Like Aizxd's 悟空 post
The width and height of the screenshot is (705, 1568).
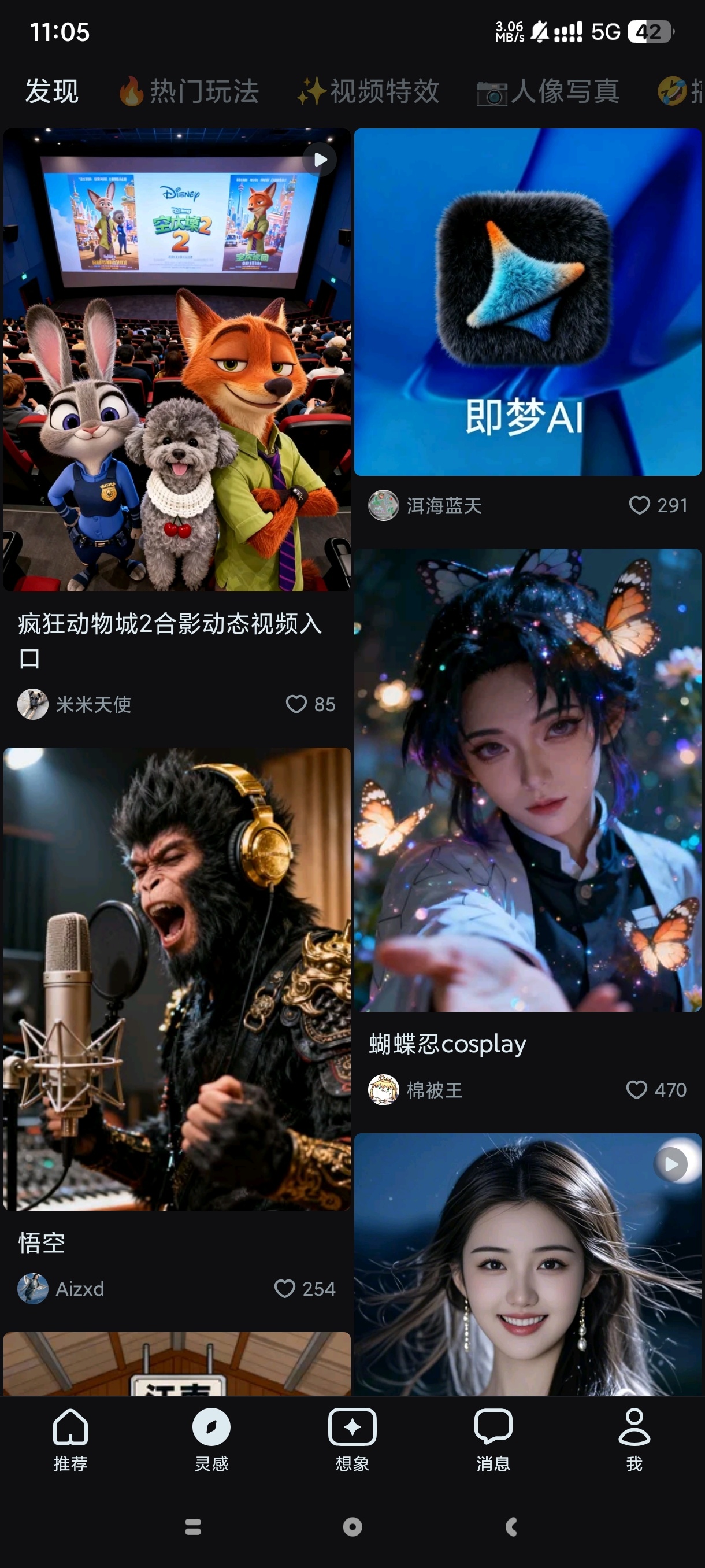pos(285,1289)
